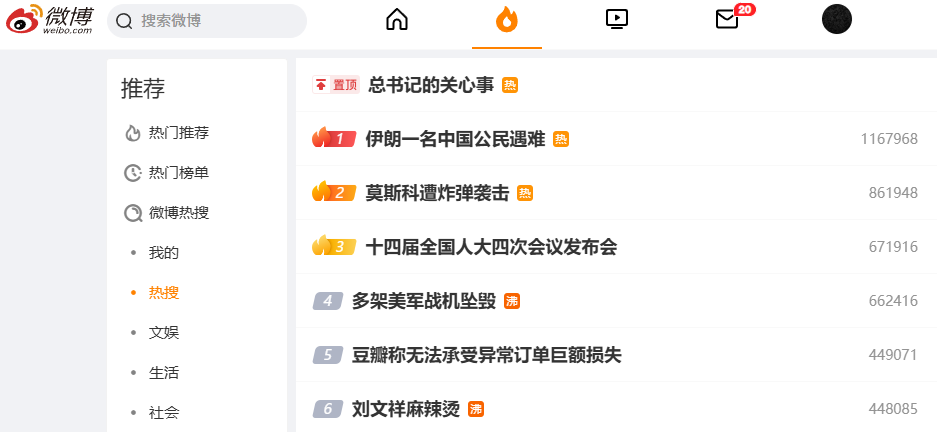Open the topic 刘文祥麻辣烫

[x=406, y=409]
